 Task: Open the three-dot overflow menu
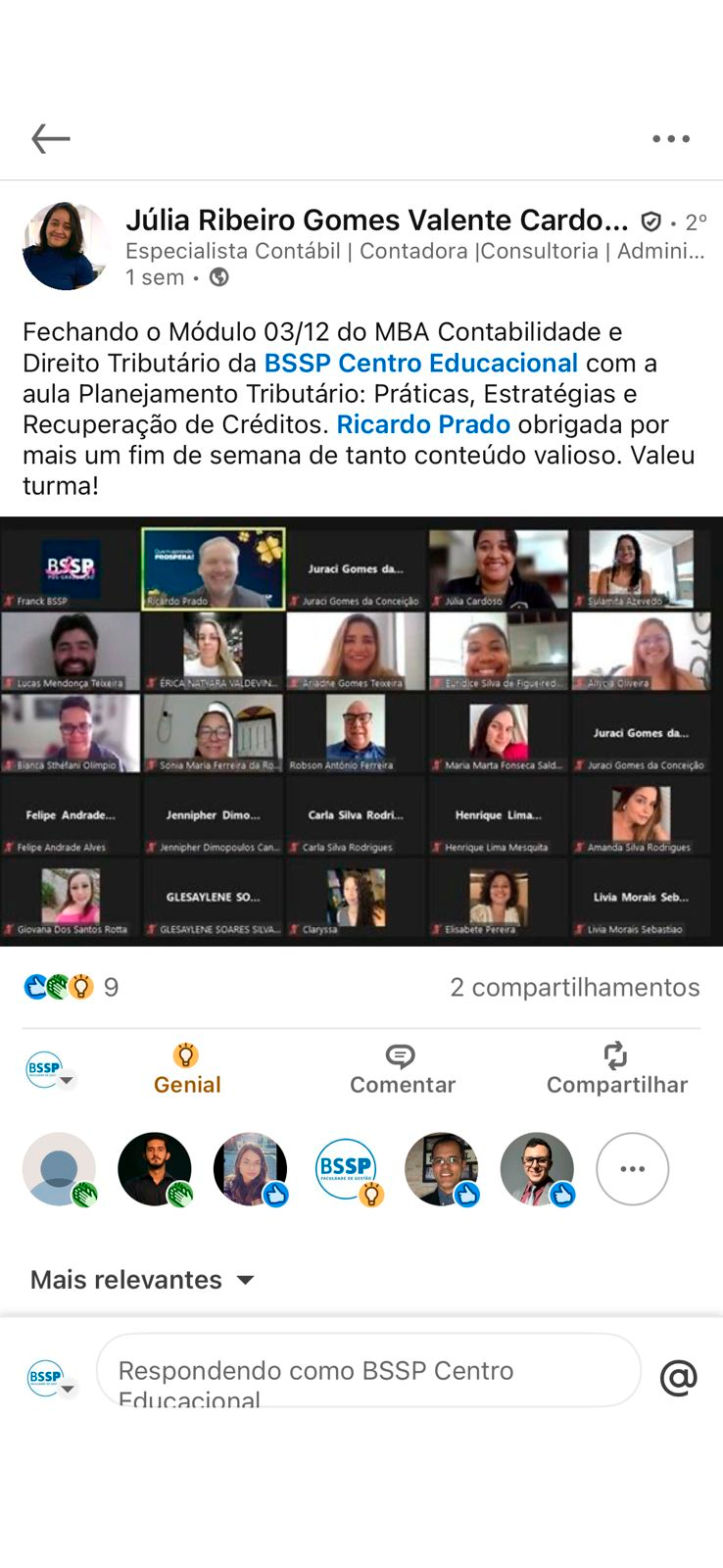pyautogui.click(x=671, y=139)
